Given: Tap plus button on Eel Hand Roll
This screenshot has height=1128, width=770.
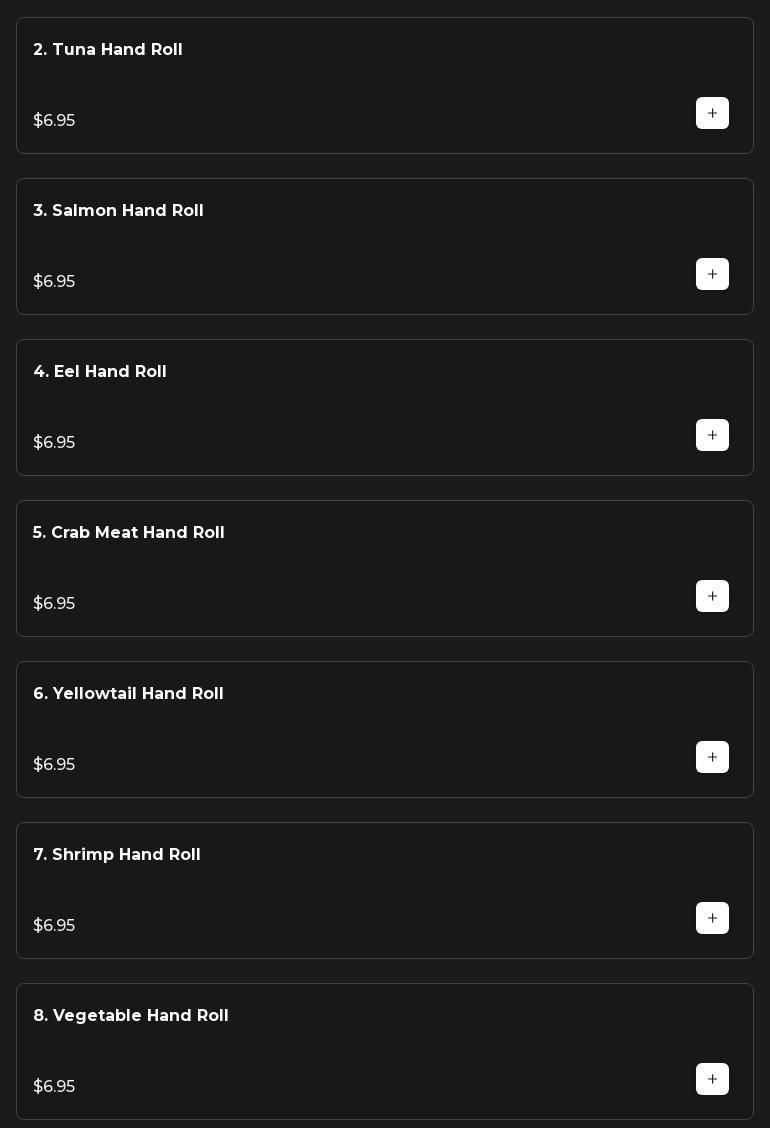Looking at the screenshot, I should (x=712, y=435).
